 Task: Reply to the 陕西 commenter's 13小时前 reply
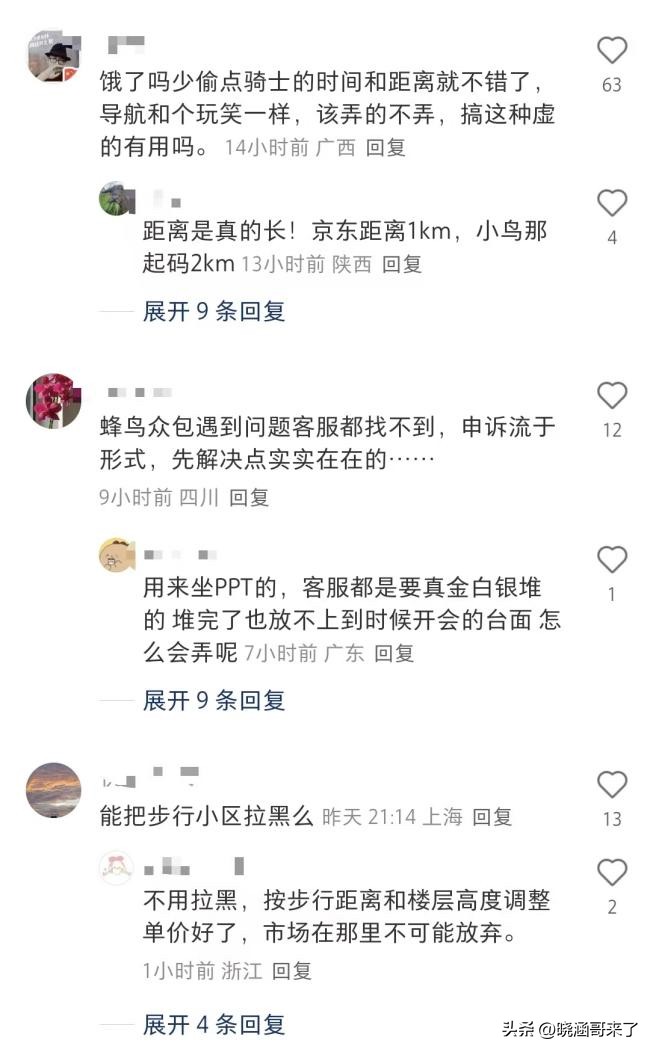(x=402, y=264)
